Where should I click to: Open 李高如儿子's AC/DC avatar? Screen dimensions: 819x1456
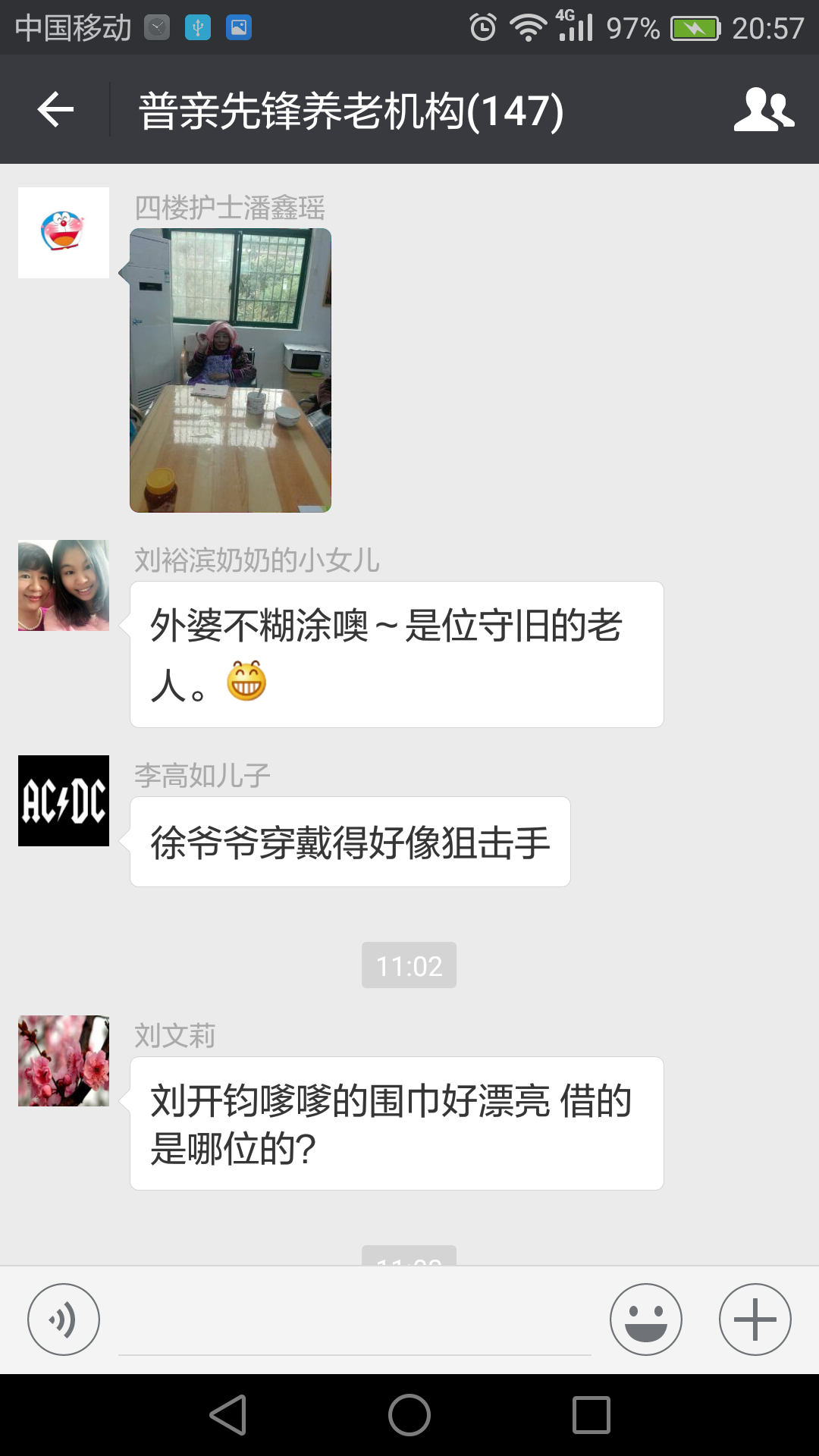[64, 801]
